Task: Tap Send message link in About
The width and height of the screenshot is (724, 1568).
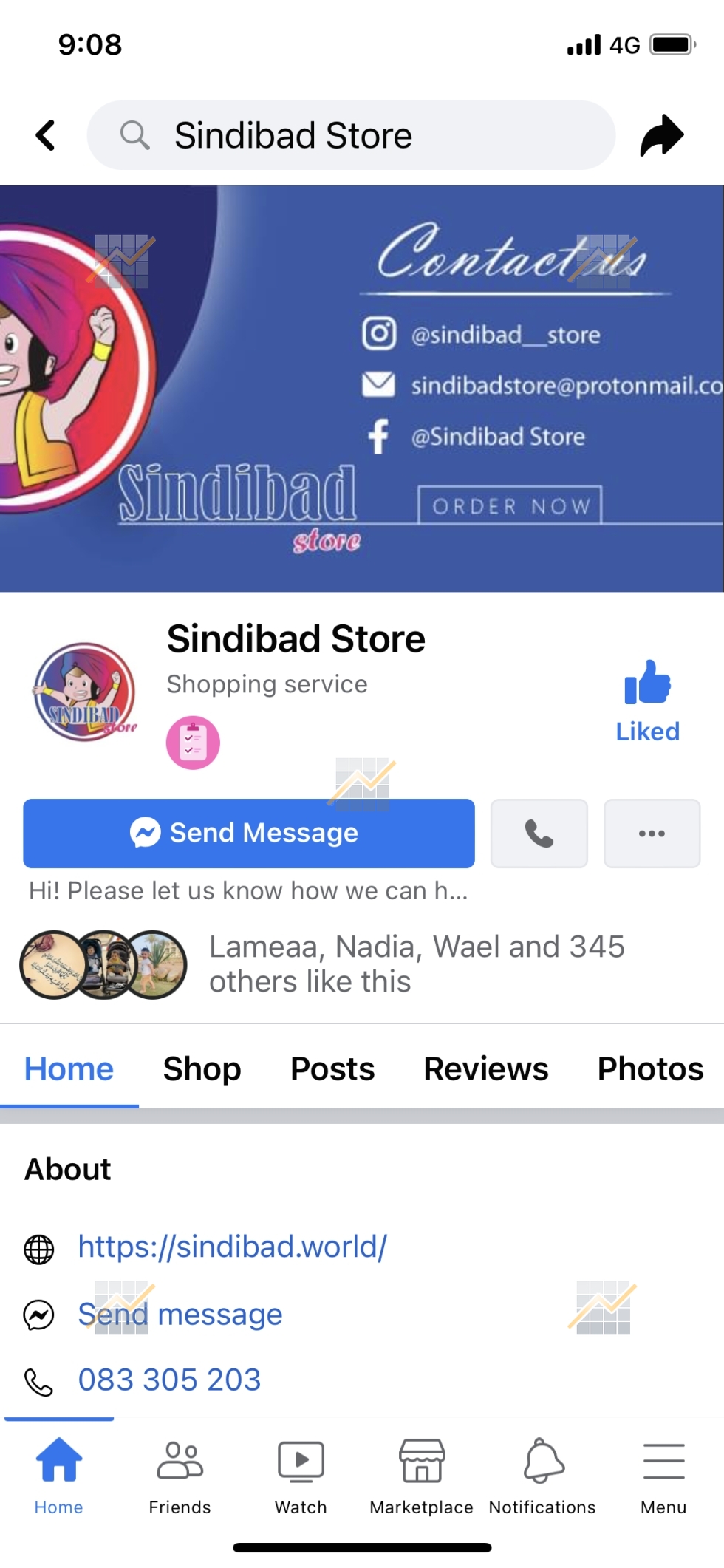Action: click(180, 1315)
